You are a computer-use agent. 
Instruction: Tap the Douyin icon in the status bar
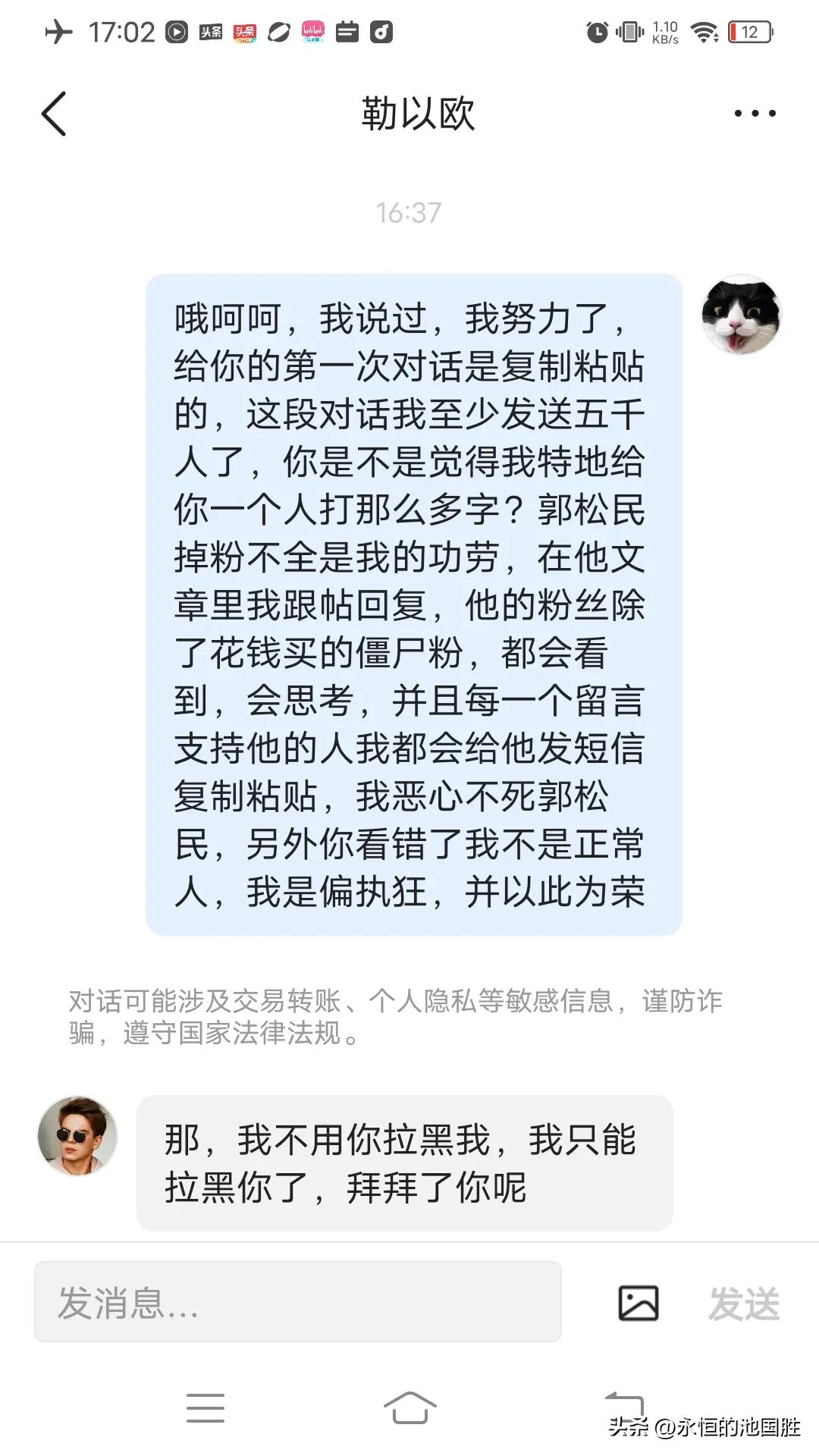click(x=381, y=32)
